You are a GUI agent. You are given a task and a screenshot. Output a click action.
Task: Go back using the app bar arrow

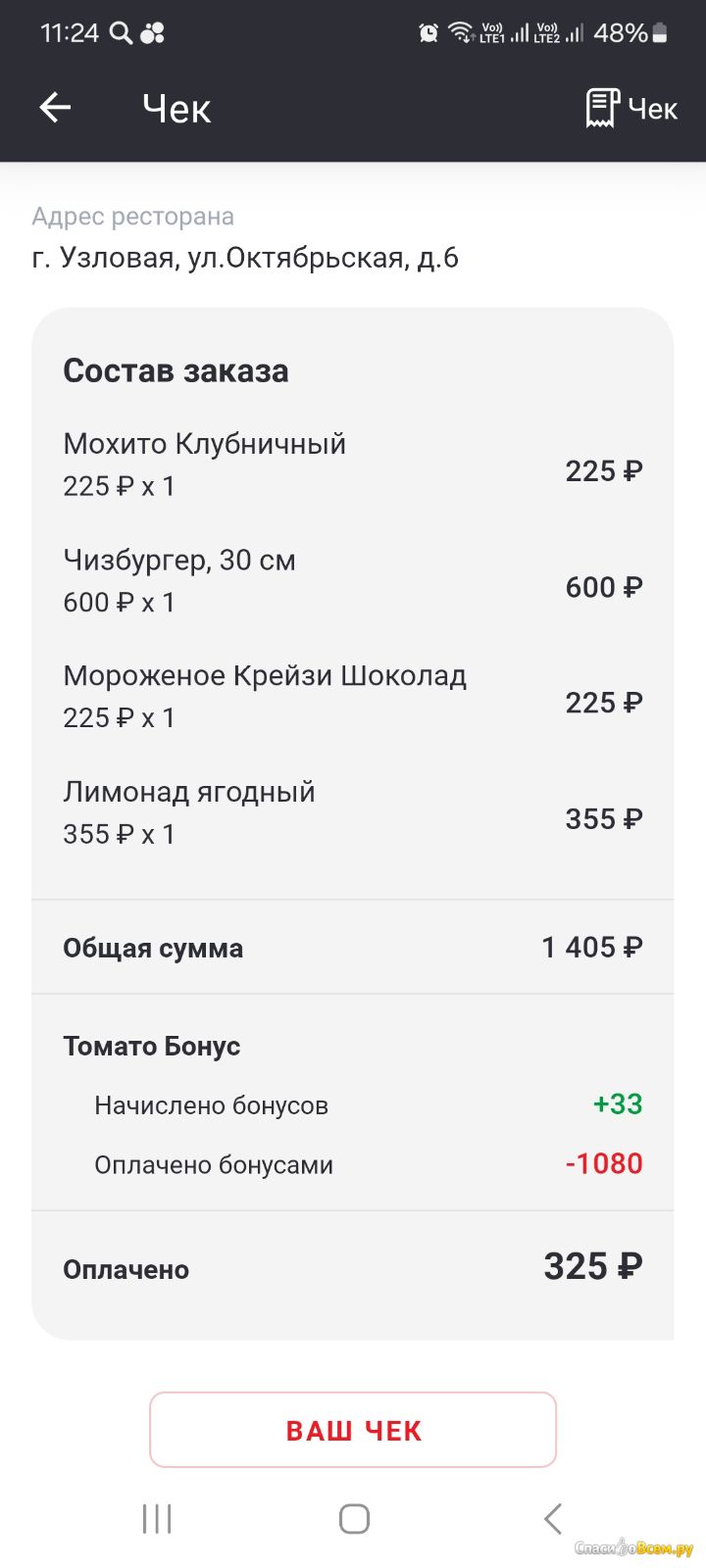(55, 108)
